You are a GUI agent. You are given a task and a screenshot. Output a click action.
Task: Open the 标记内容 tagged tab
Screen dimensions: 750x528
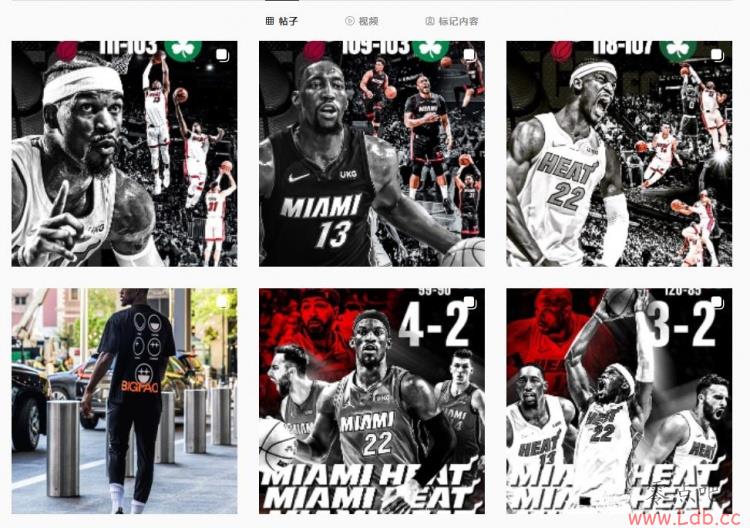(452, 21)
